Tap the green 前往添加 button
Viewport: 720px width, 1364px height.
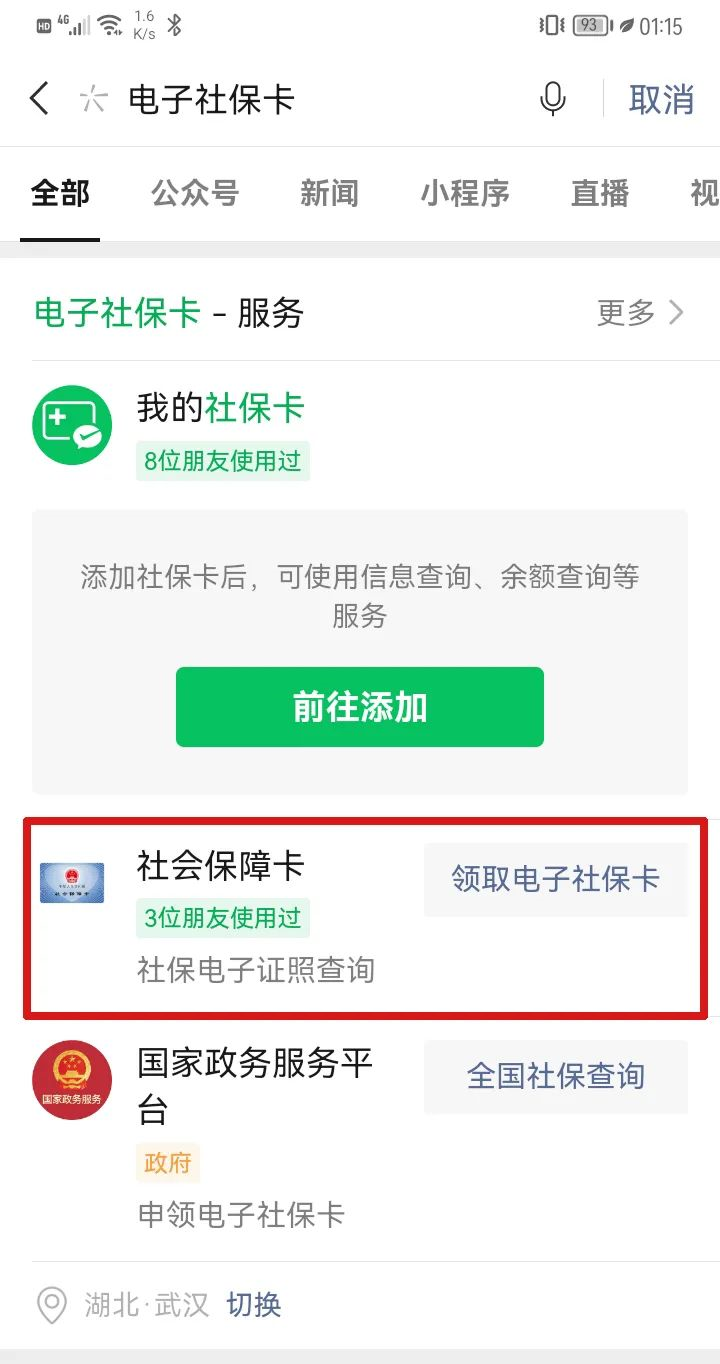[x=359, y=707]
